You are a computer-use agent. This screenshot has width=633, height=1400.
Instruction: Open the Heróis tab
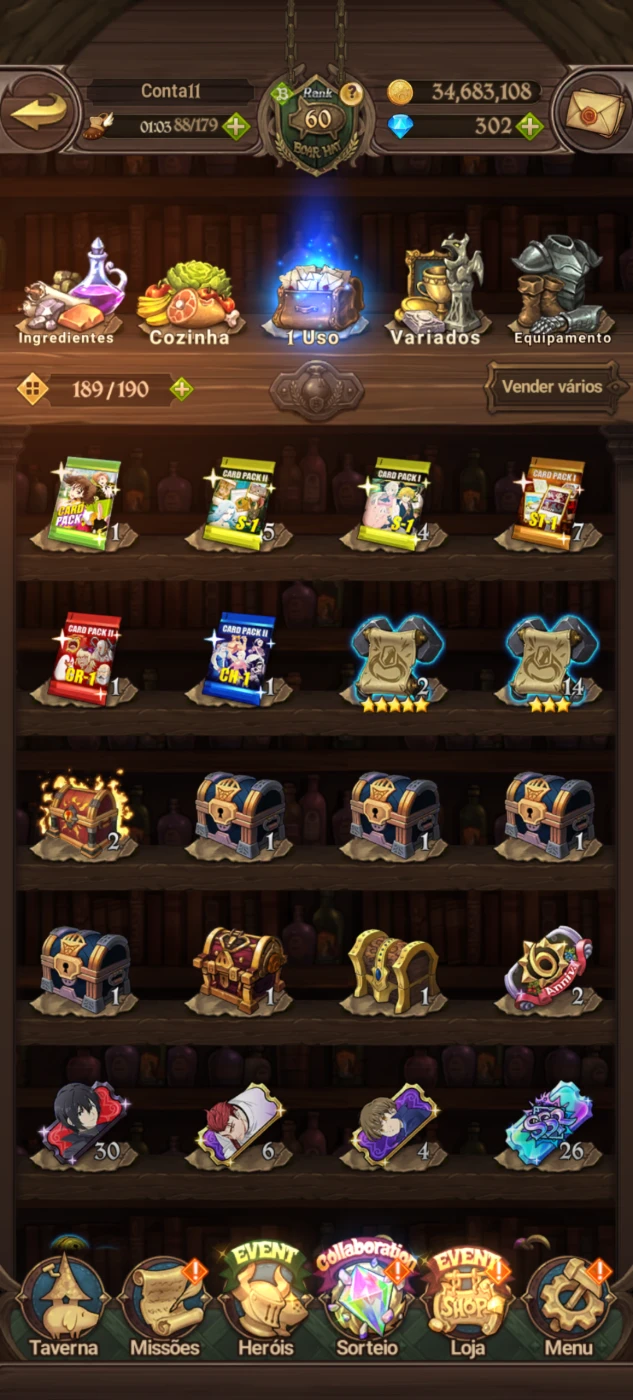(x=266, y=1302)
